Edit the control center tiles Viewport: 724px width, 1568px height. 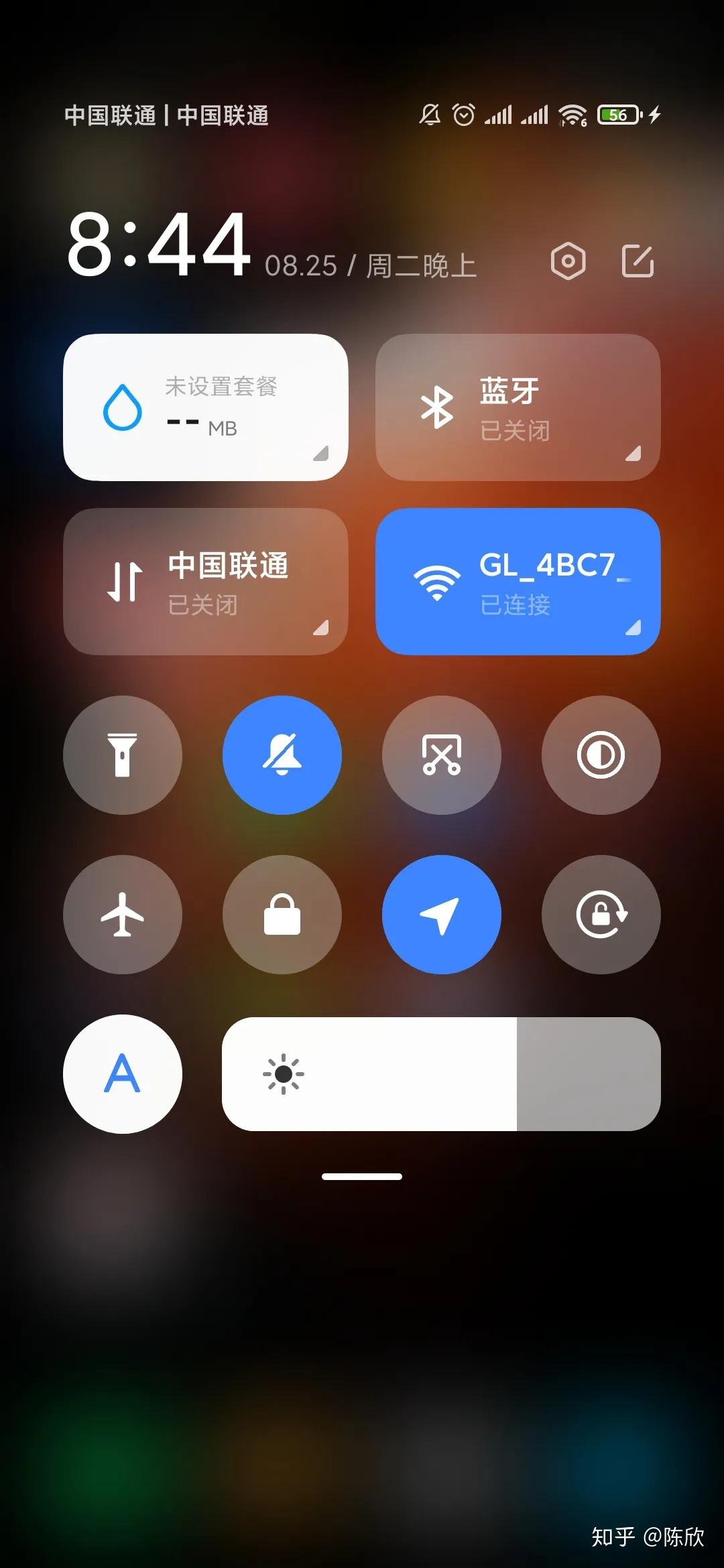(x=638, y=261)
